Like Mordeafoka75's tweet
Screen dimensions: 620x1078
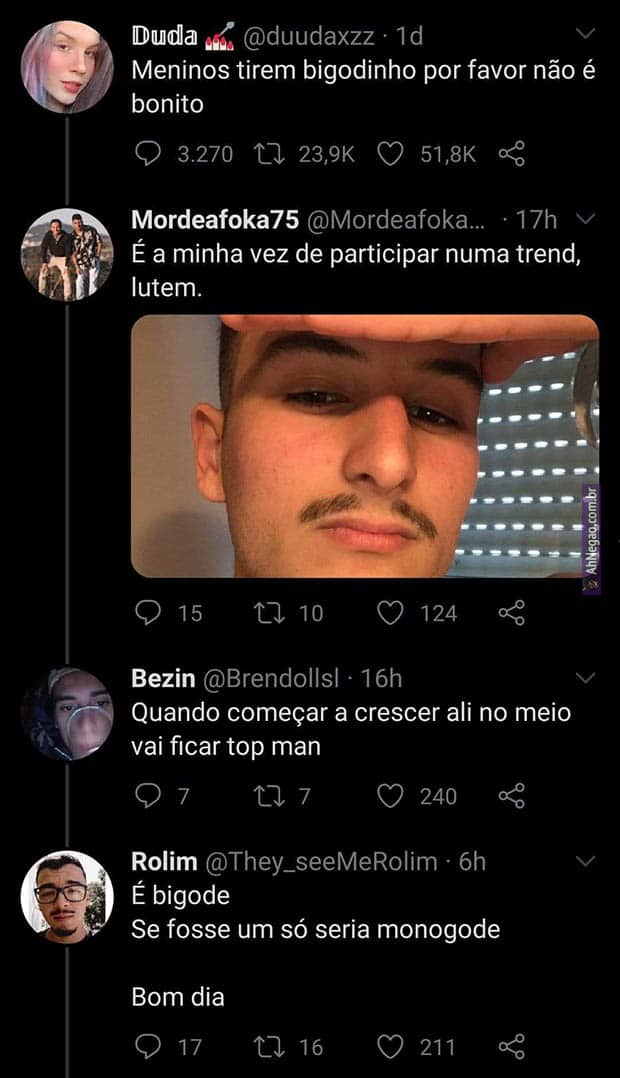pyautogui.click(x=390, y=613)
